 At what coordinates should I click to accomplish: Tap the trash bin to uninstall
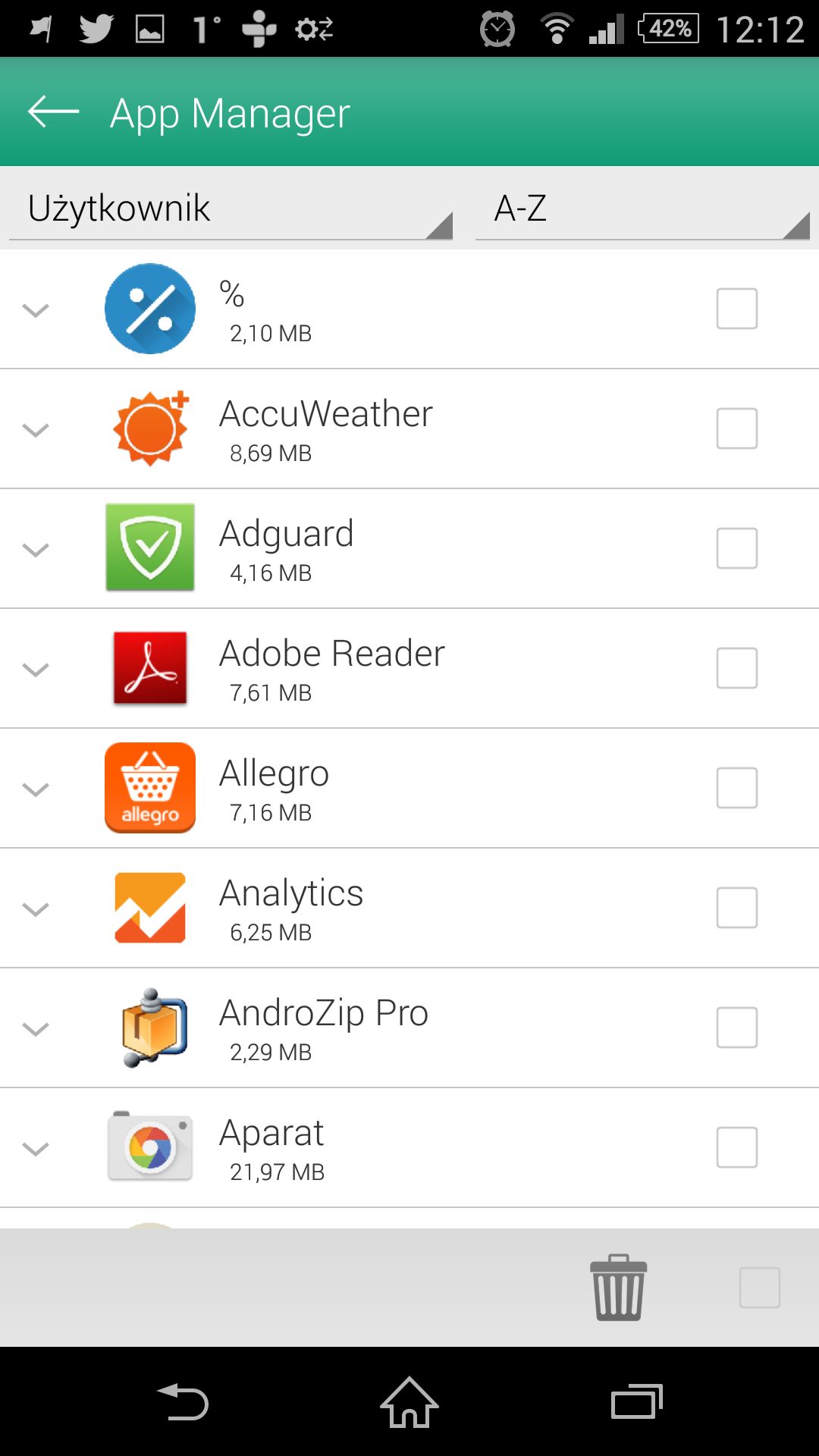tap(619, 1288)
